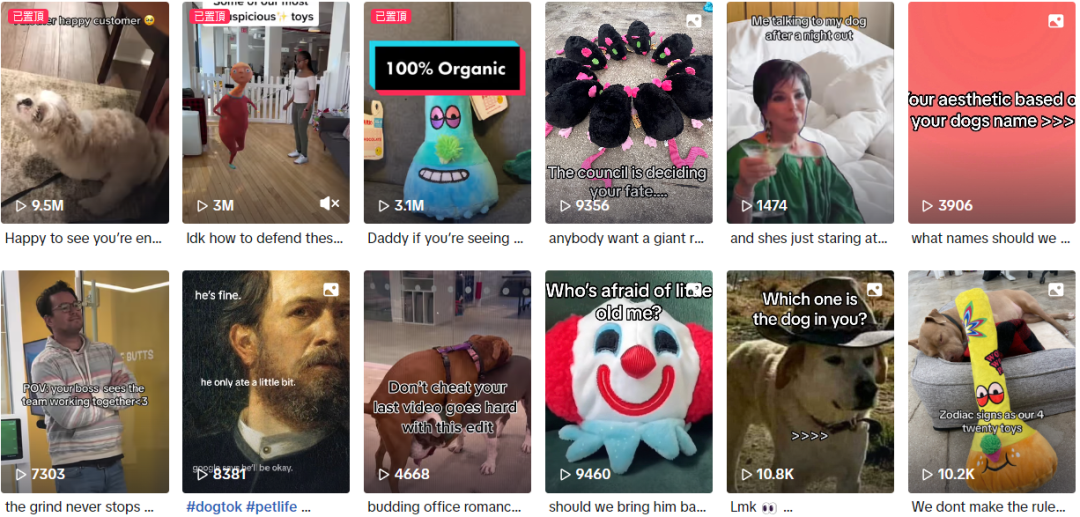Open the Zodiac signs toys post
Screen dimensions: 1080x517
(991, 380)
